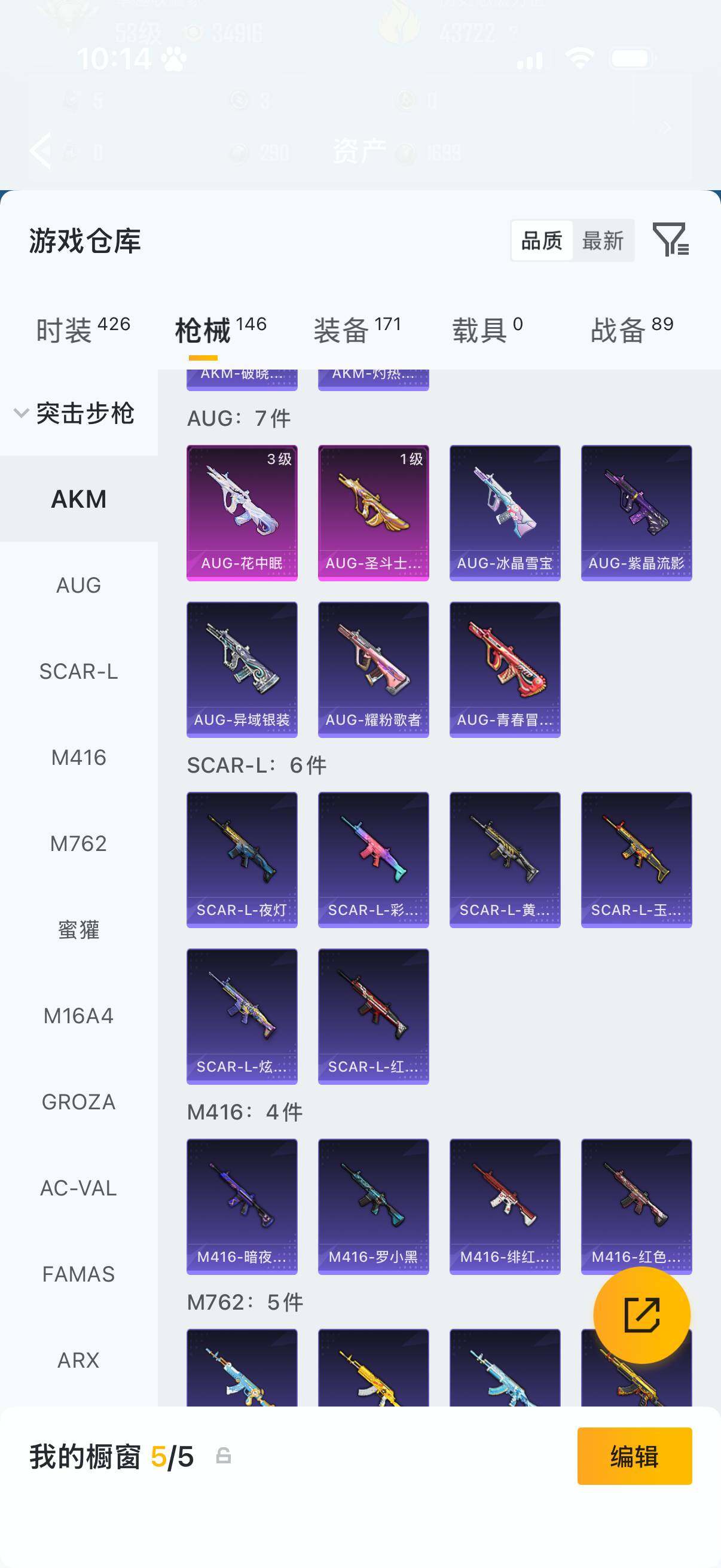Select AUG in the side list
721x1568 pixels.
click(78, 585)
